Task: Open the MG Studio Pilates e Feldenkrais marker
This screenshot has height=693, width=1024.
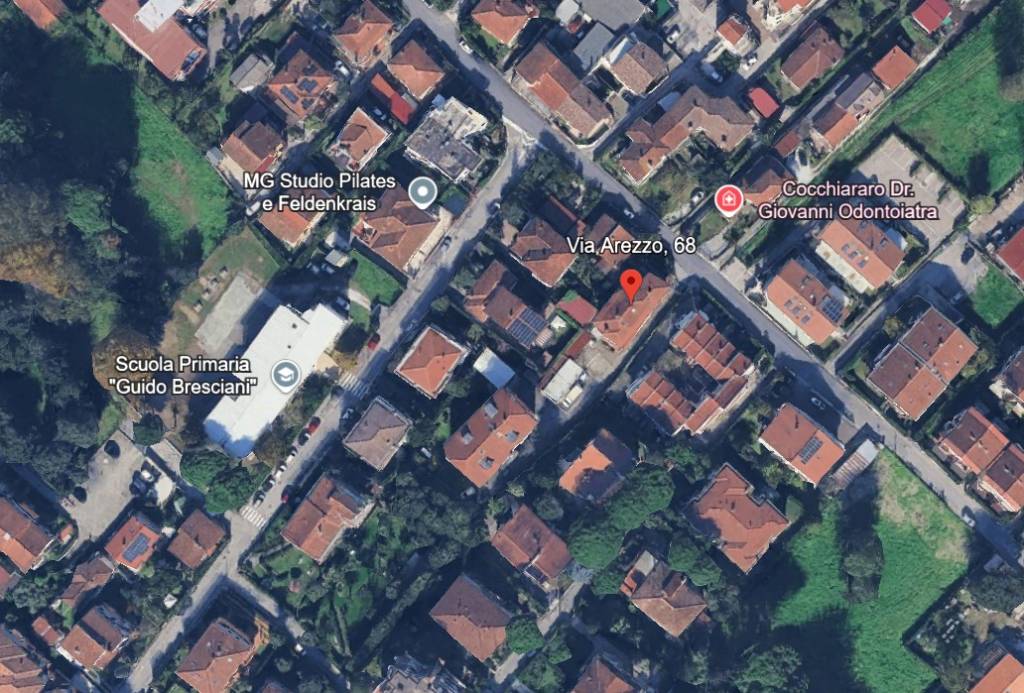Action: [x=424, y=191]
